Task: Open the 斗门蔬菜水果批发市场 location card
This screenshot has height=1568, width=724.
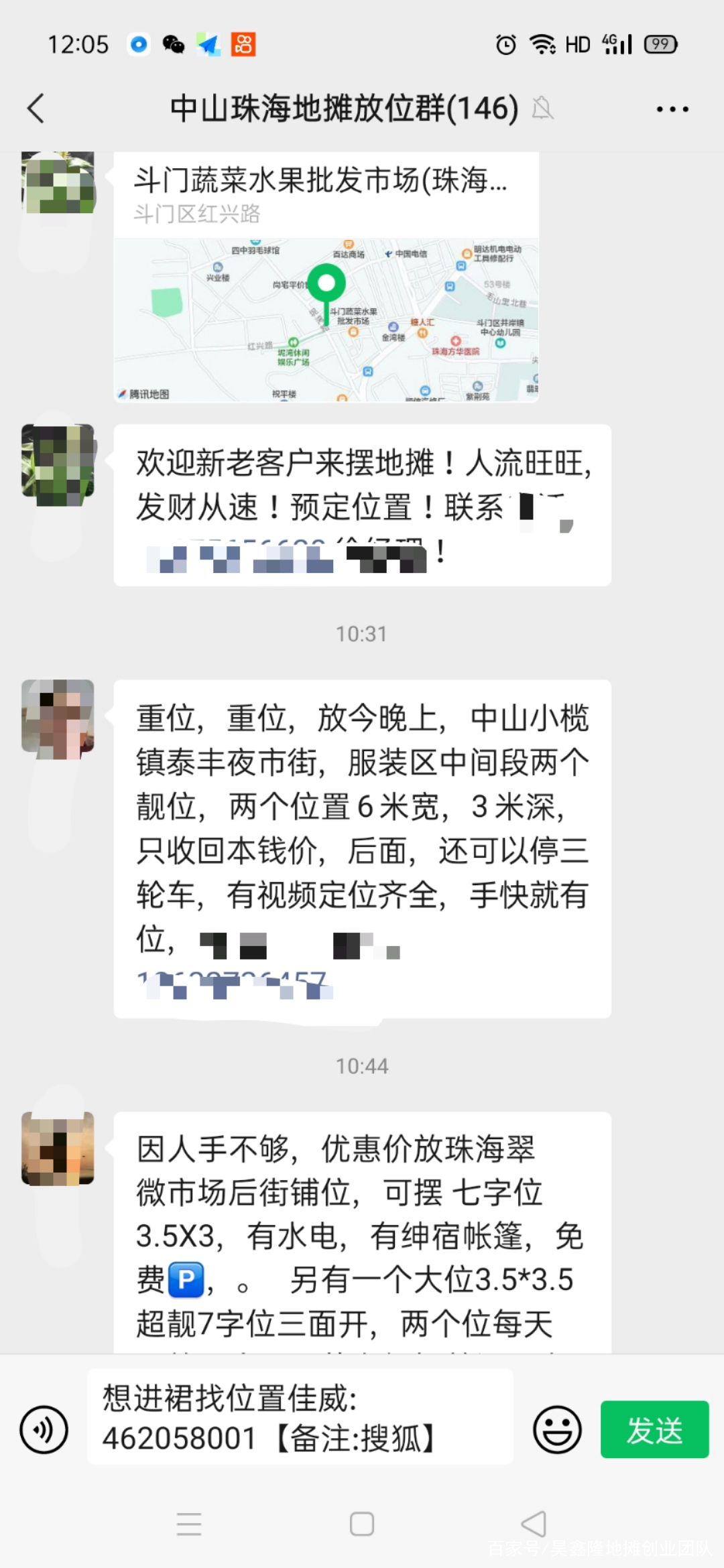Action: [x=326, y=277]
